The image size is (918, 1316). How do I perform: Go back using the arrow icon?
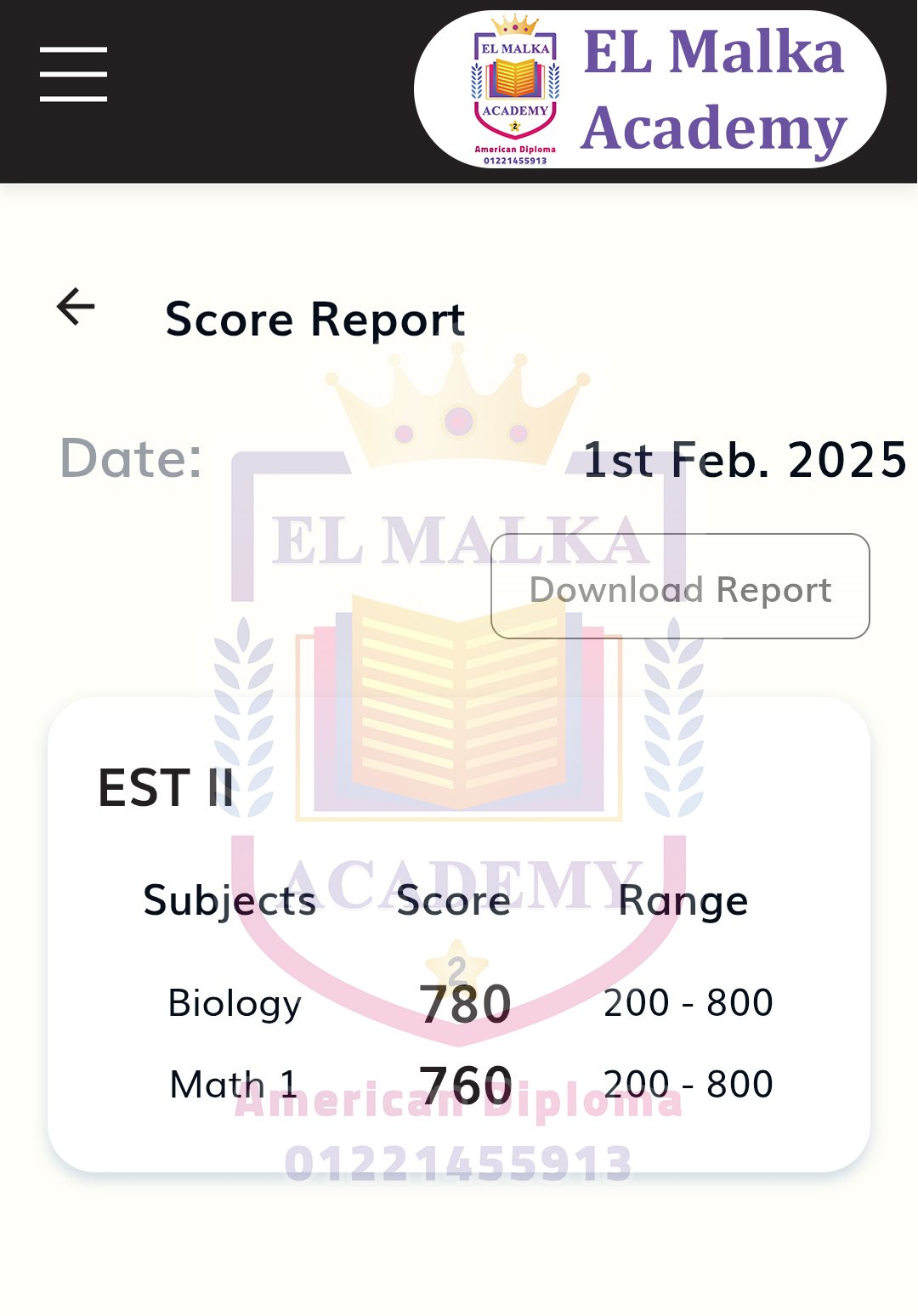(x=76, y=307)
